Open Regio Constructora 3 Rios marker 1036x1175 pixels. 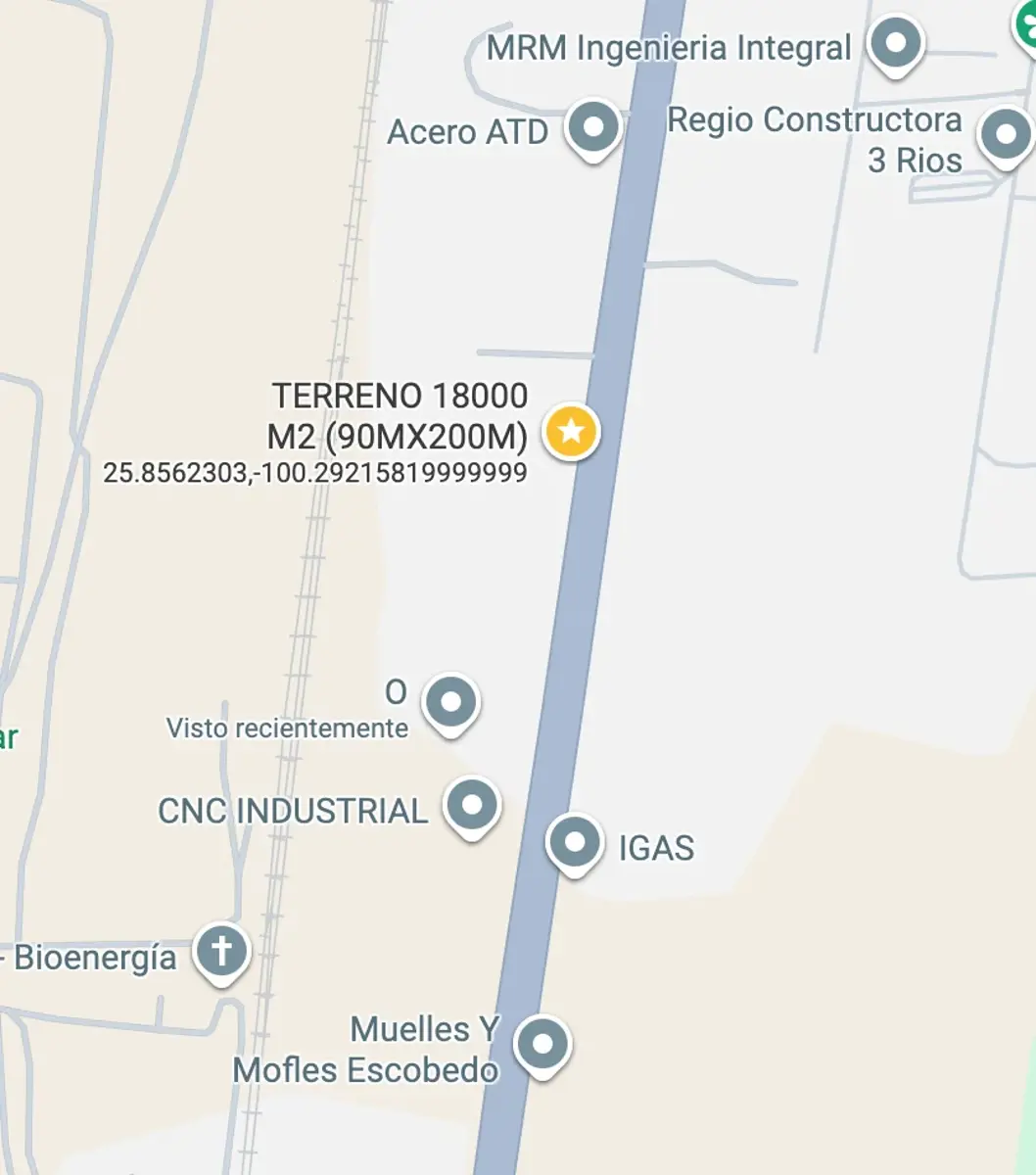pyautogui.click(x=1006, y=136)
